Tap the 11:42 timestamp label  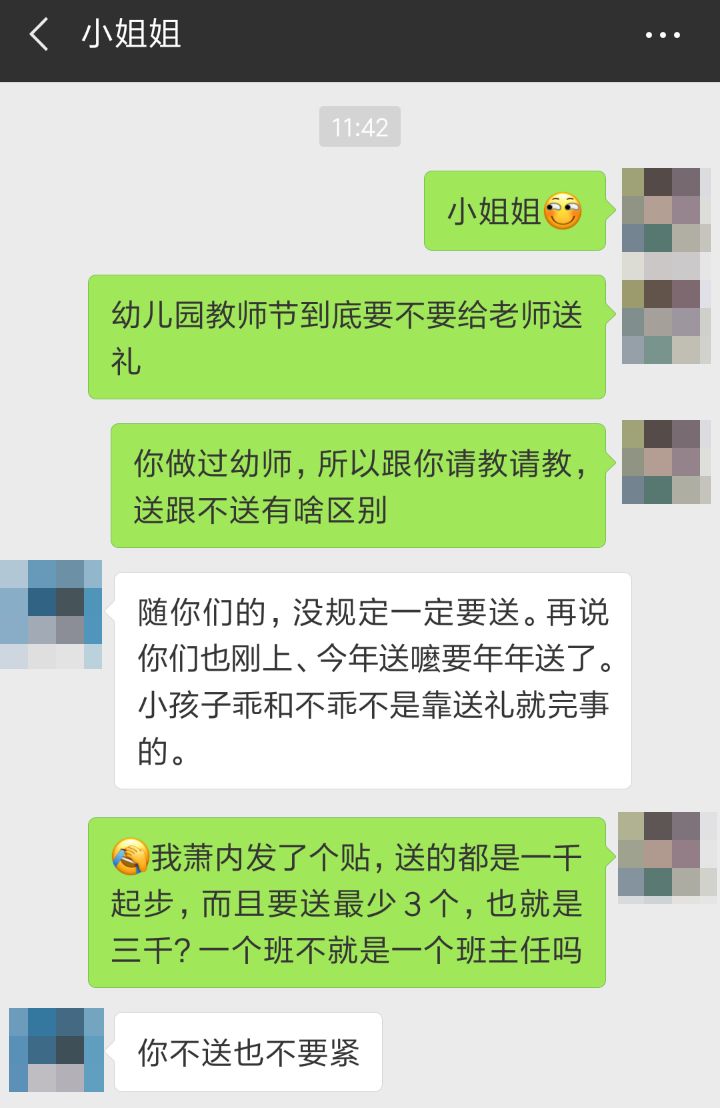359,126
